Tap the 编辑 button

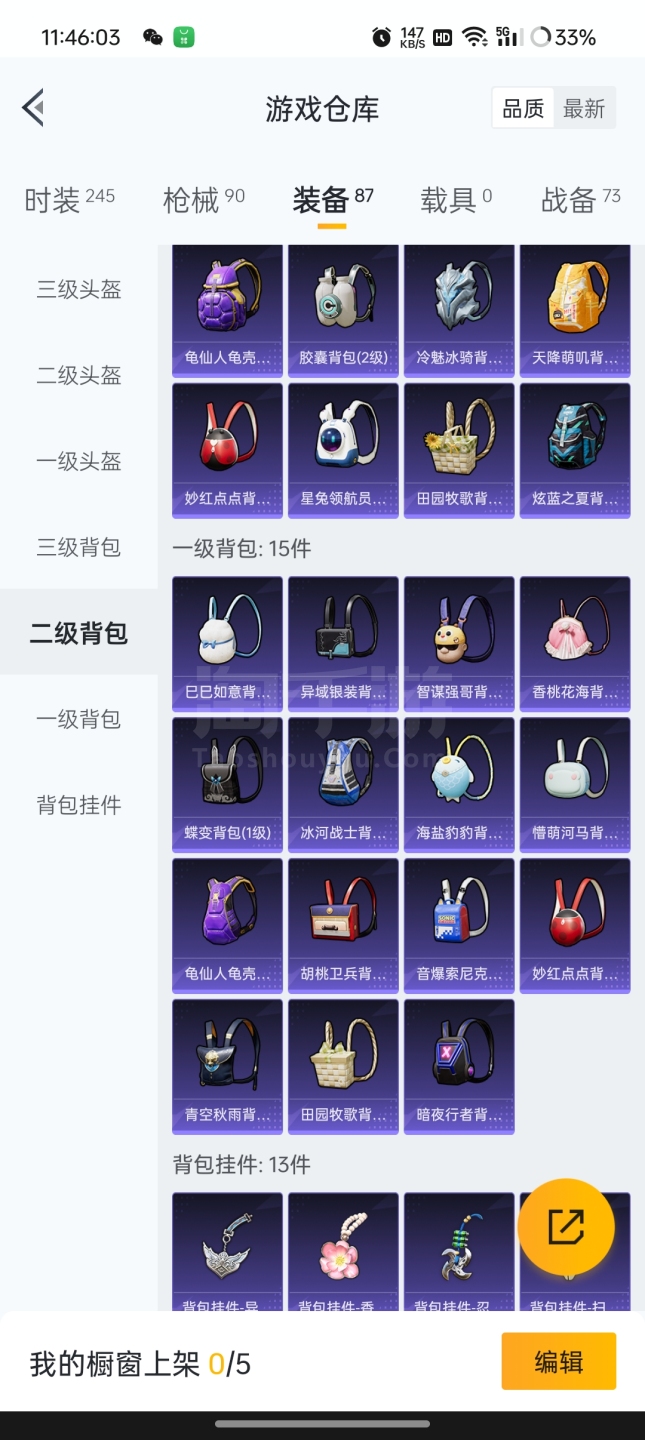pyautogui.click(x=558, y=1362)
